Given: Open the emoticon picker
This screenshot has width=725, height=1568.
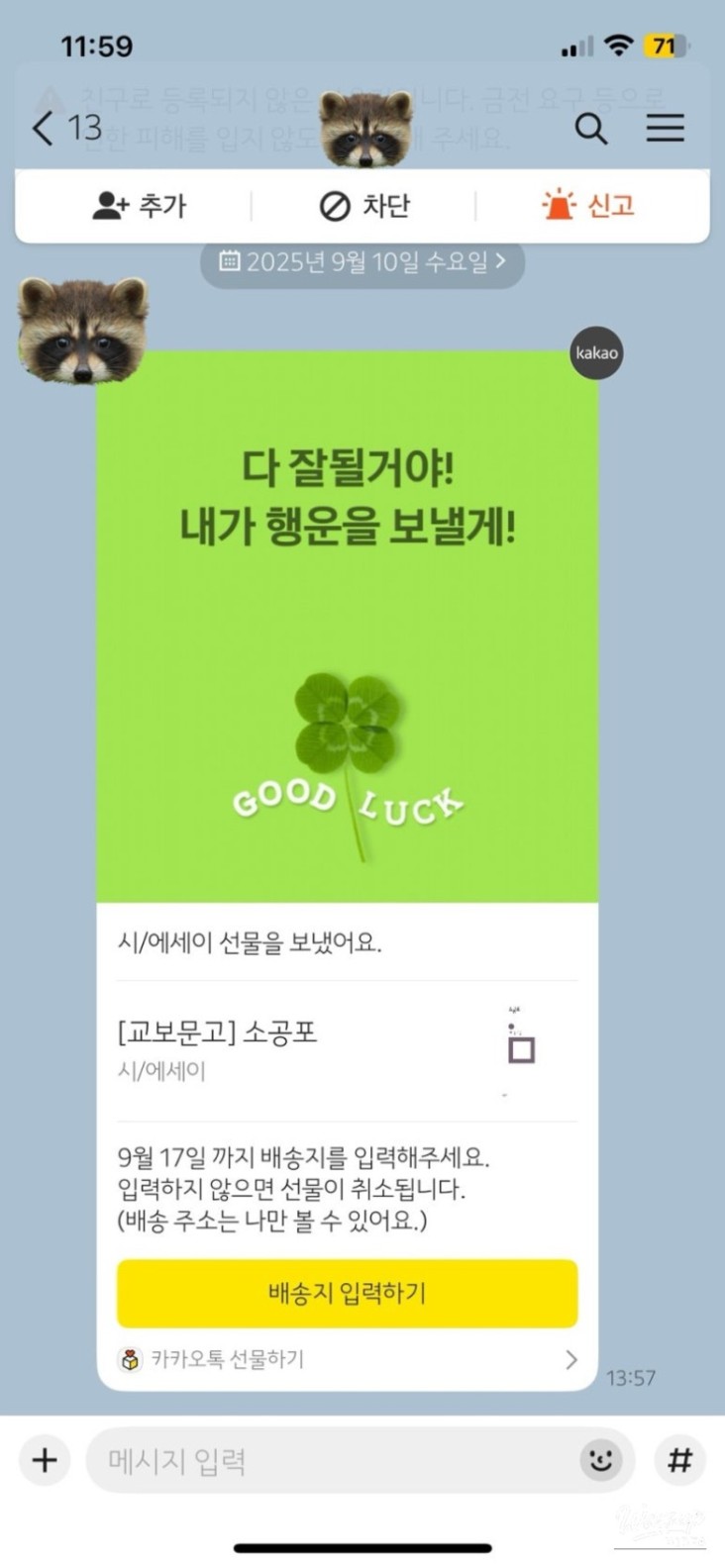Looking at the screenshot, I should (600, 1460).
